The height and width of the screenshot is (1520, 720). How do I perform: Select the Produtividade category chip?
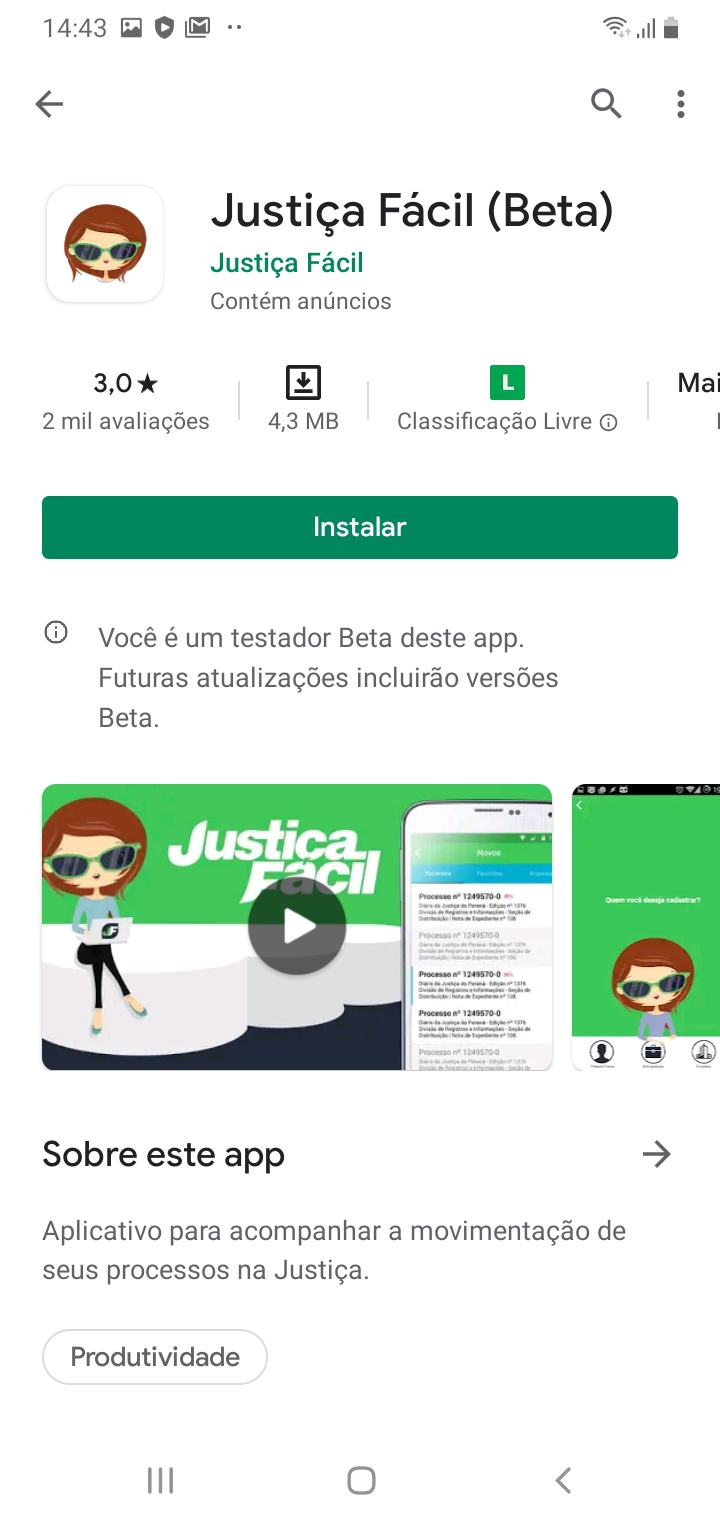point(155,1357)
